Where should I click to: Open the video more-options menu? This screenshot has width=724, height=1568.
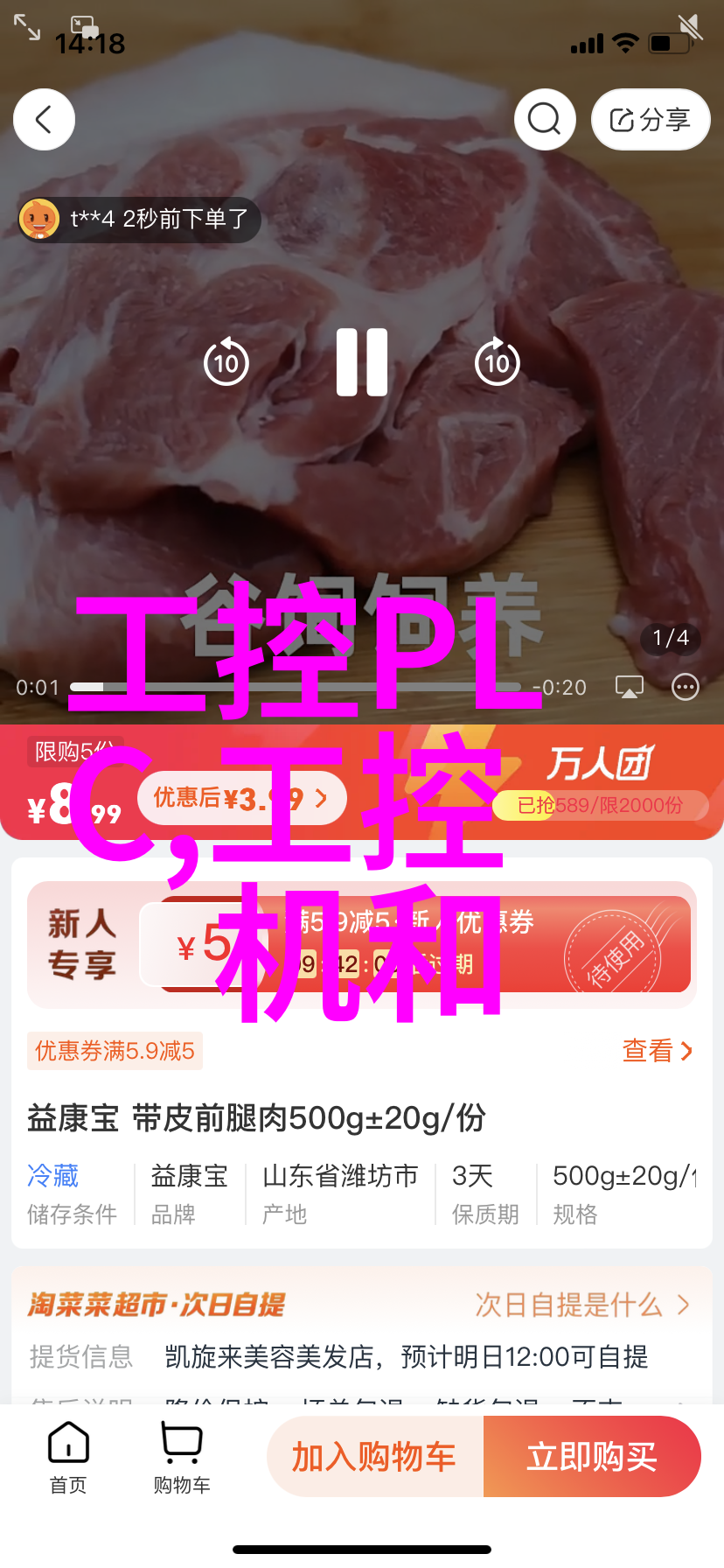click(686, 688)
